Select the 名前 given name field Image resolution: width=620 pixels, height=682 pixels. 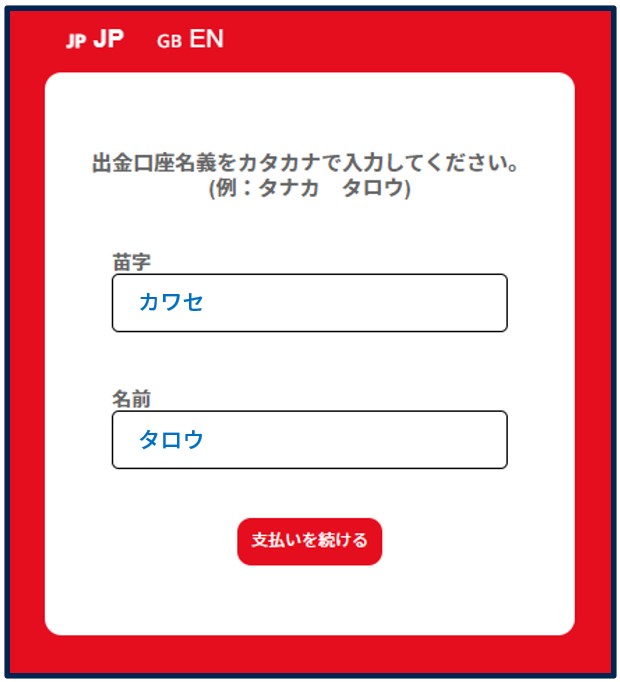[x=309, y=440]
